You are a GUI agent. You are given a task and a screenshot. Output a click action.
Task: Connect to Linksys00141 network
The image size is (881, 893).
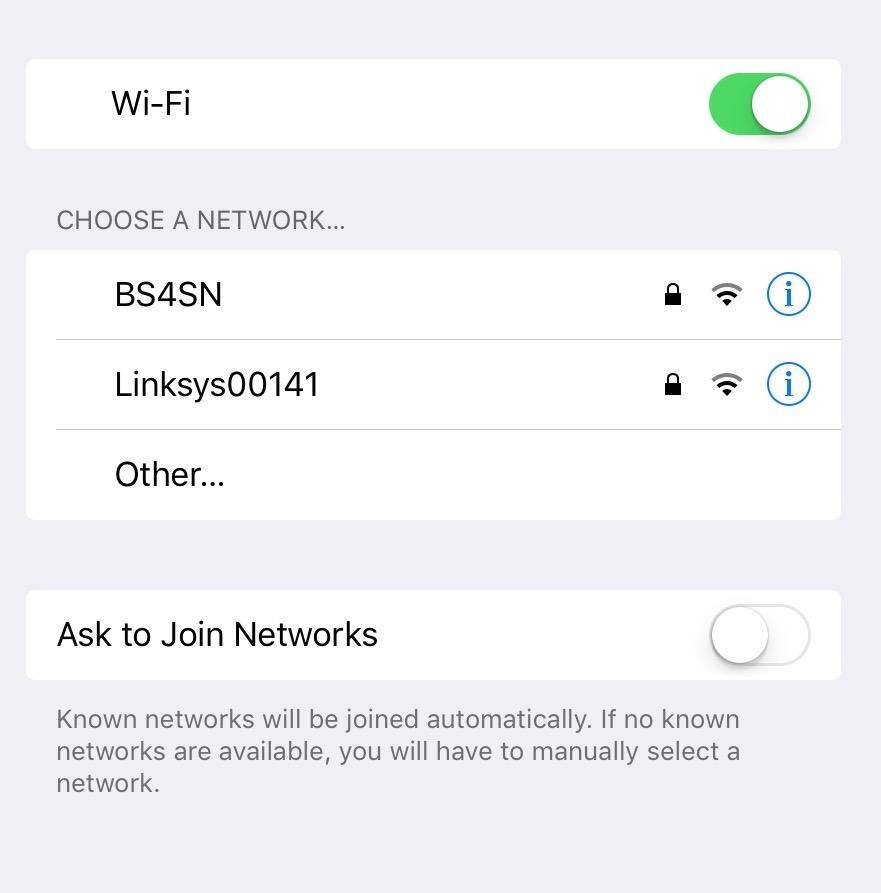tap(217, 385)
